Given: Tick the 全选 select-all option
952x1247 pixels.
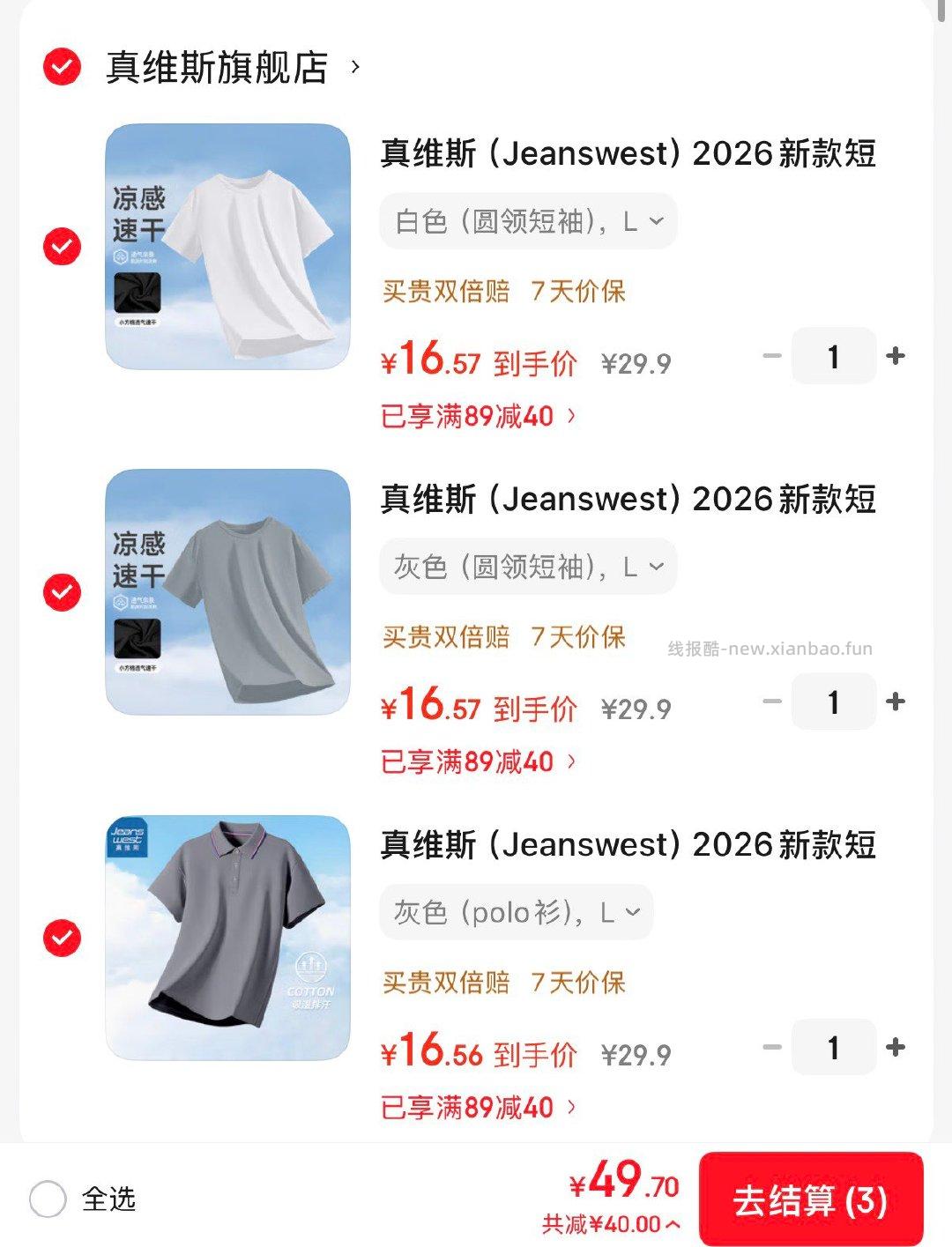Looking at the screenshot, I should [48, 1199].
